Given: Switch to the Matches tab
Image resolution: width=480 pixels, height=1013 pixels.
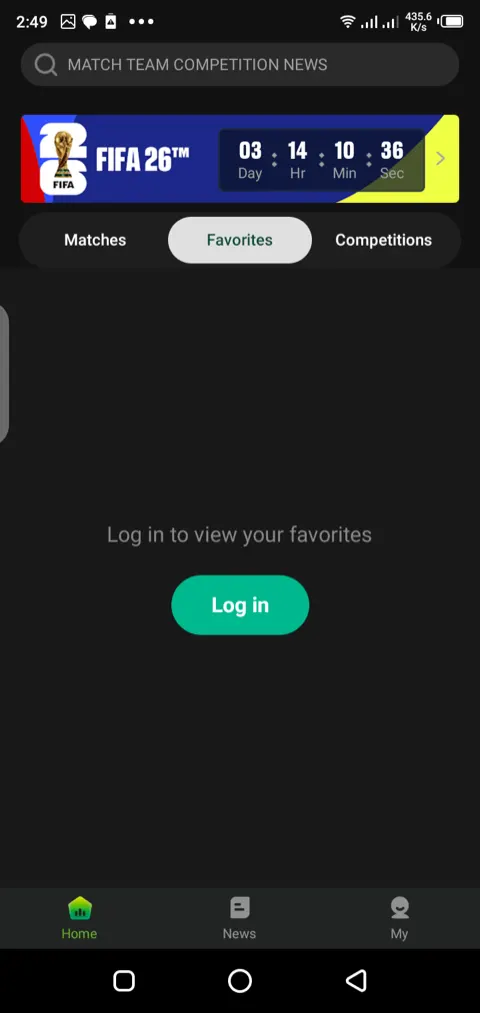Looking at the screenshot, I should tap(95, 240).
